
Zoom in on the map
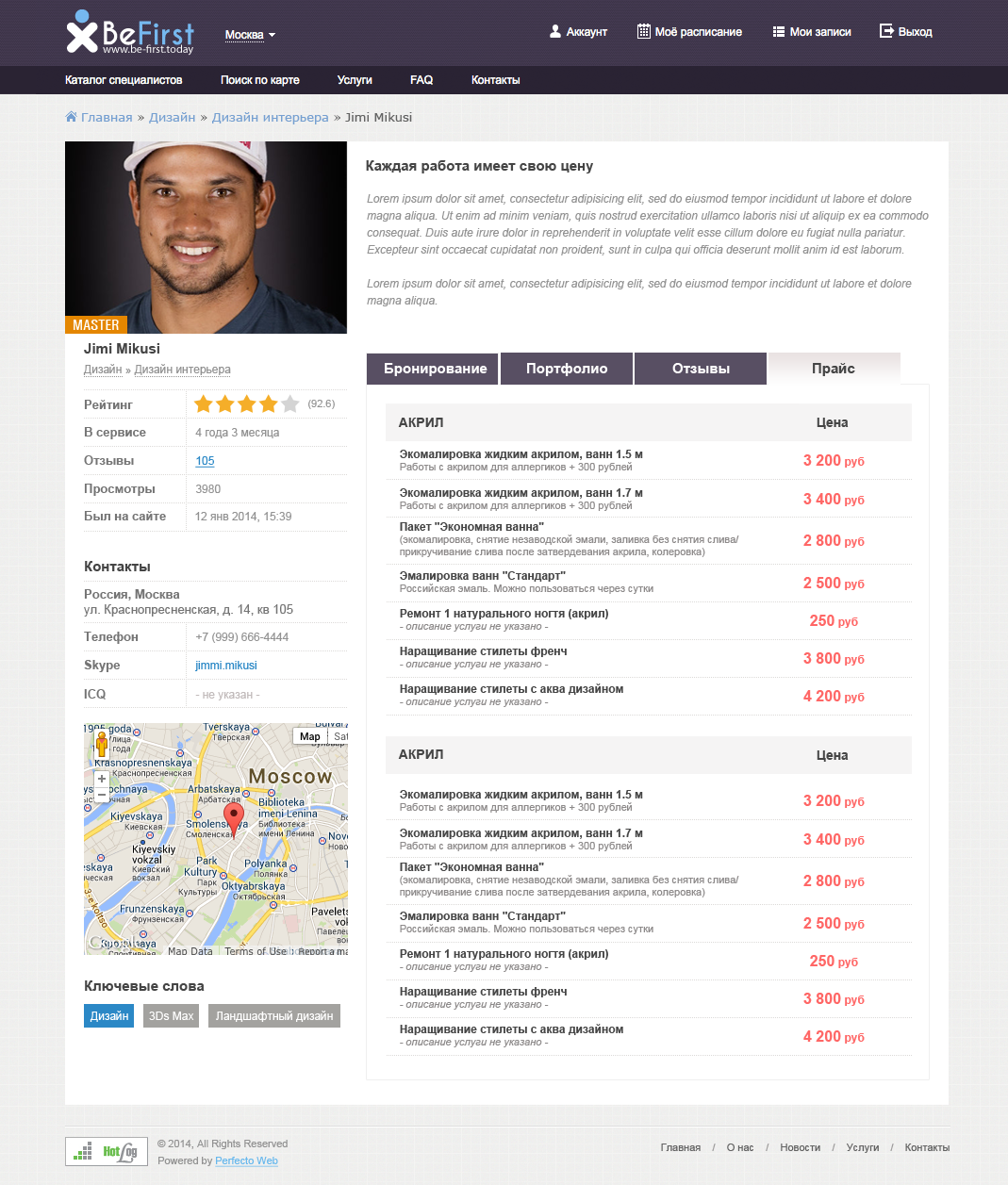pyautogui.click(x=102, y=779)
